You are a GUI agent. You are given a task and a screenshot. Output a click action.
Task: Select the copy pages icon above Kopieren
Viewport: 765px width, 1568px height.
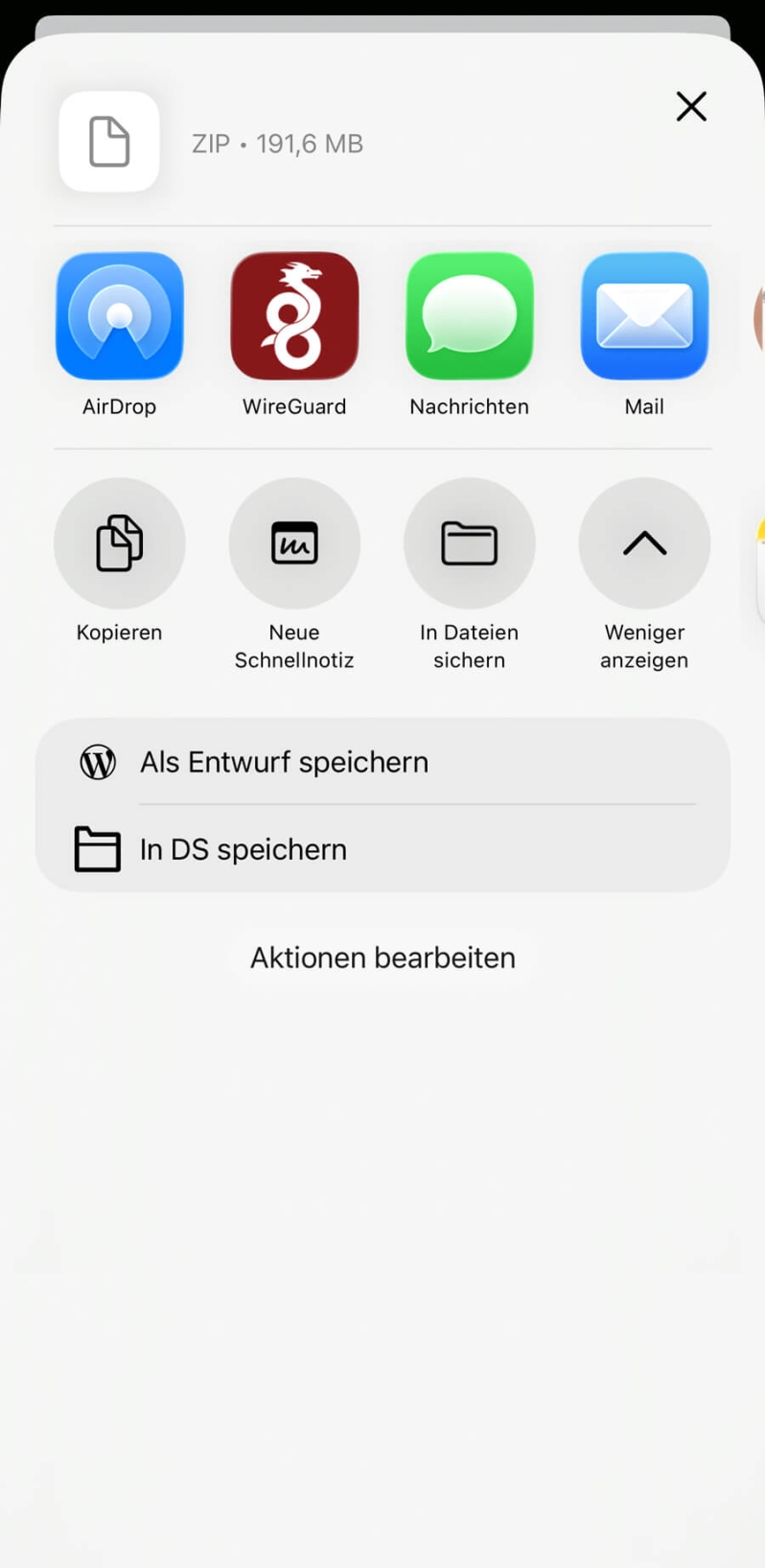pyautogui.click(x=119, y=542)
